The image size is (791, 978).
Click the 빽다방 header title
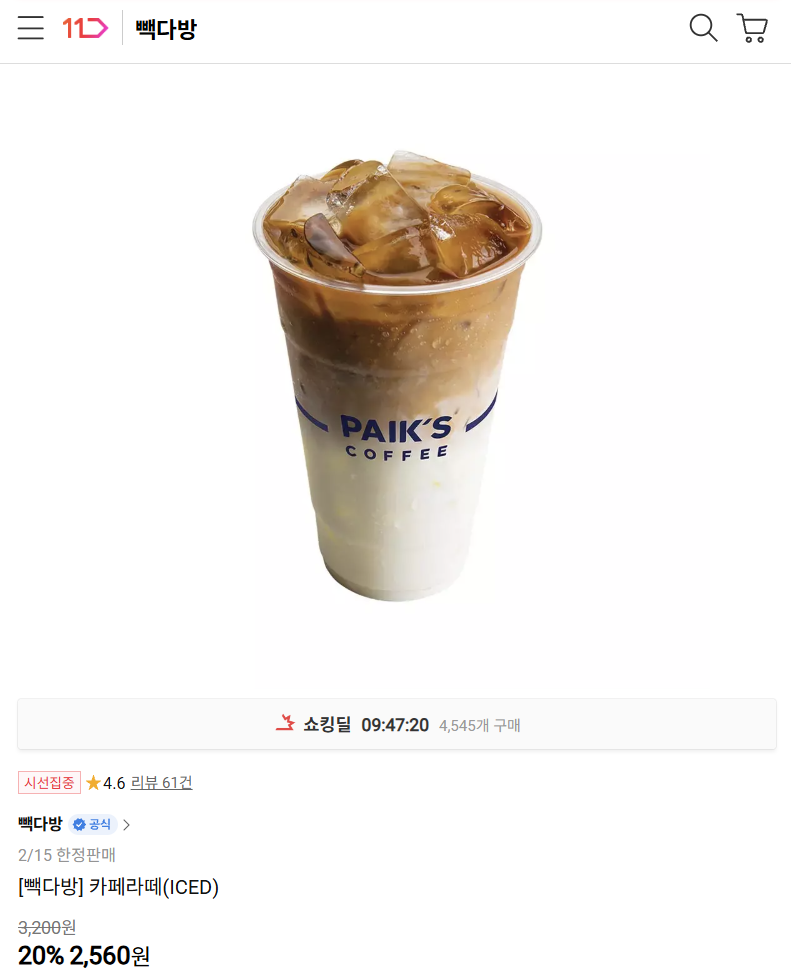(x=164, y=28)
